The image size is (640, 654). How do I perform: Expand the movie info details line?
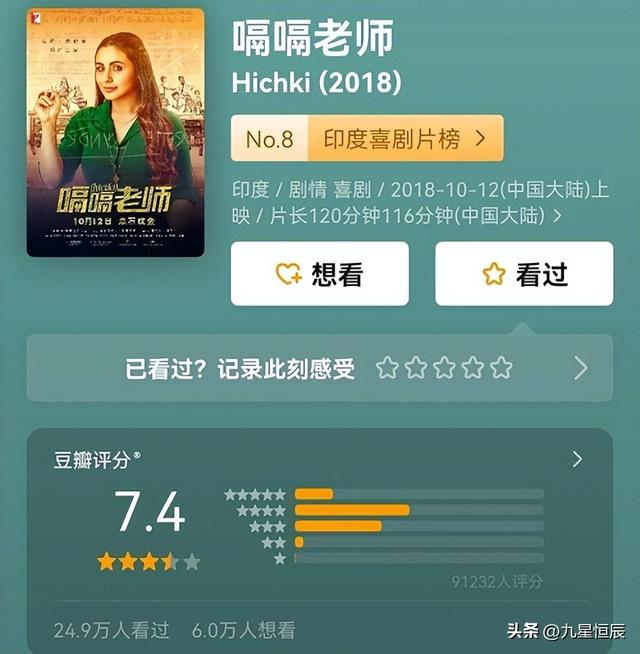[556, 215]
